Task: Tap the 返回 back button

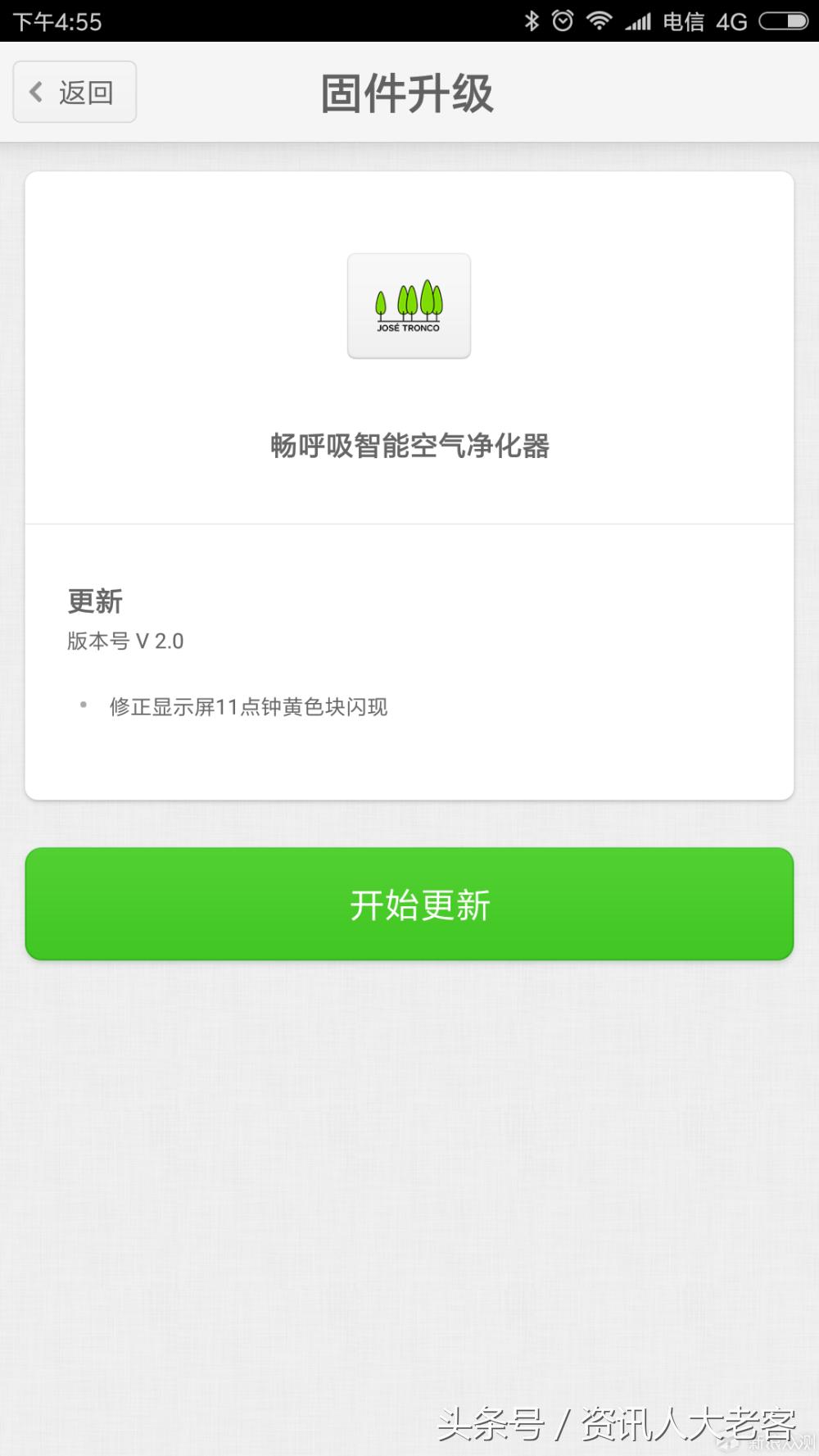Action: [x=75, y=92]
